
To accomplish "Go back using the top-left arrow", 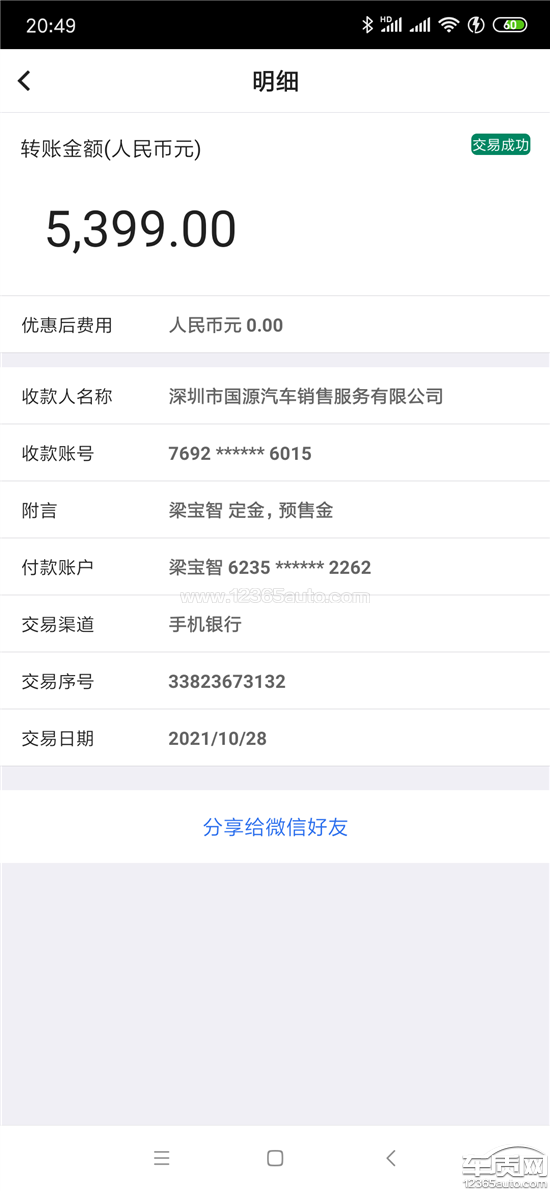I will pyautogui.click(x=24, y=81).
